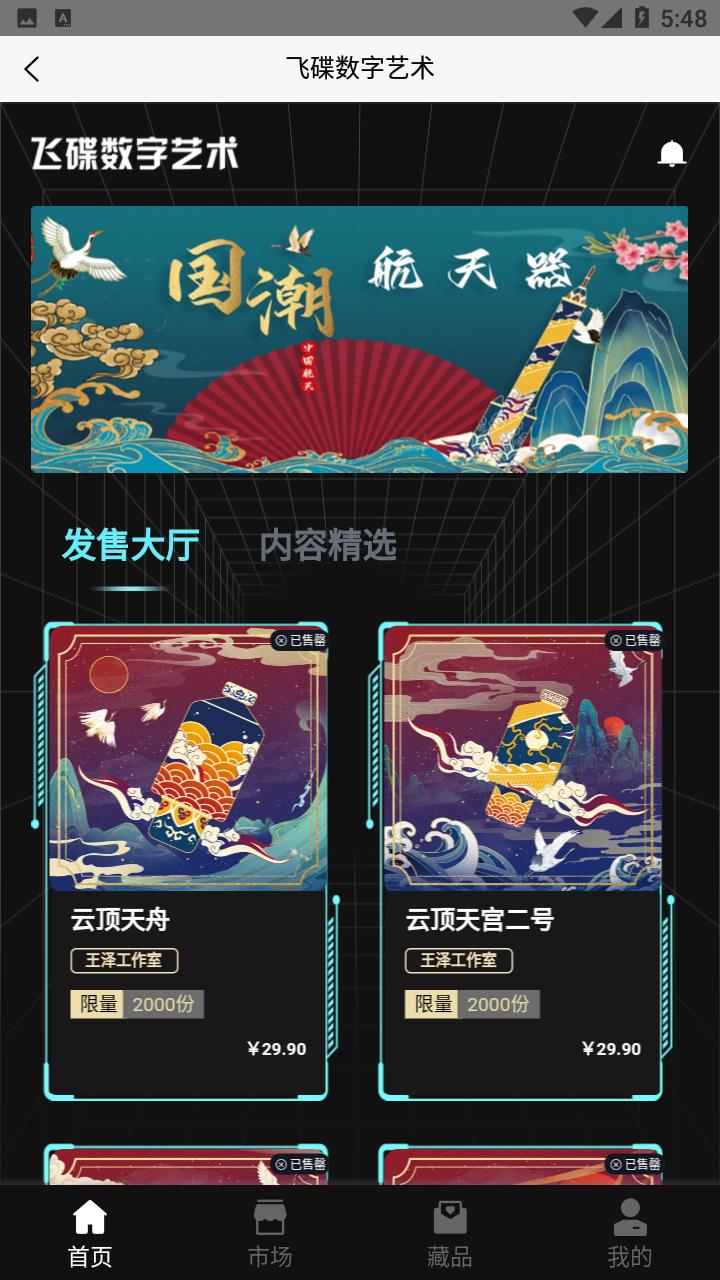Switch to the 内容精选 tab
This screenshot has height=1280, width=720.
pos(328,545)
